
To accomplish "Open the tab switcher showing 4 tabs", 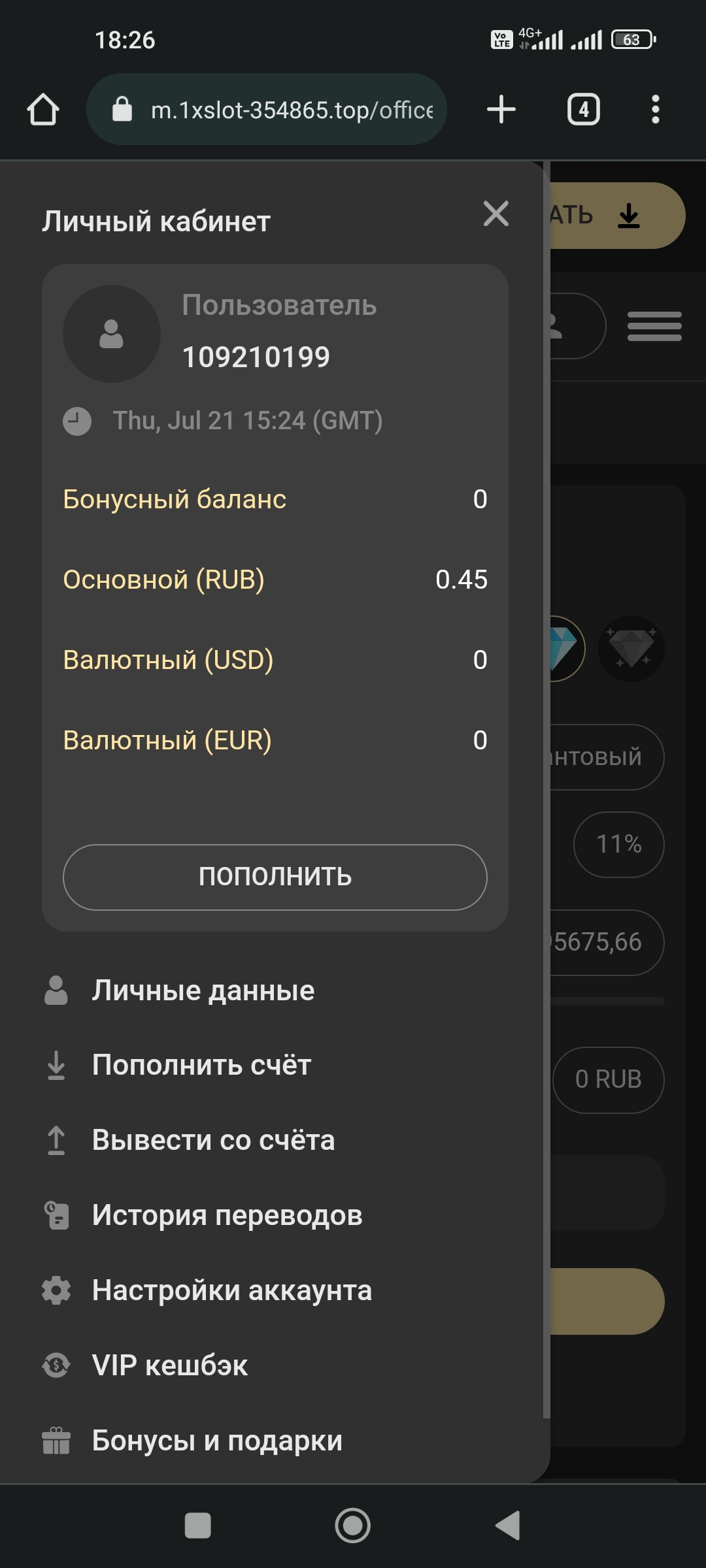I will pyautogui.click(x=583, y=109).
